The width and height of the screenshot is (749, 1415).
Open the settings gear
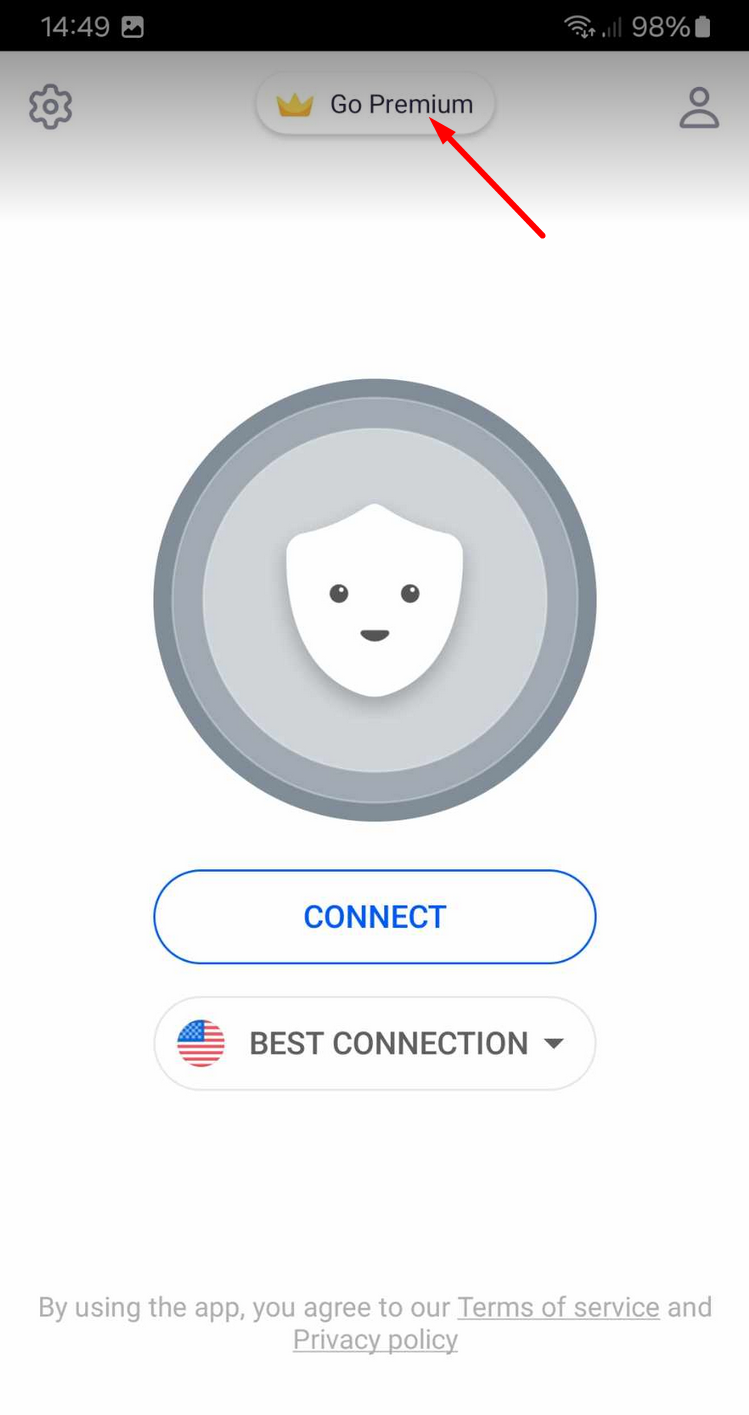pyautogui.click(x=50, y=107)
